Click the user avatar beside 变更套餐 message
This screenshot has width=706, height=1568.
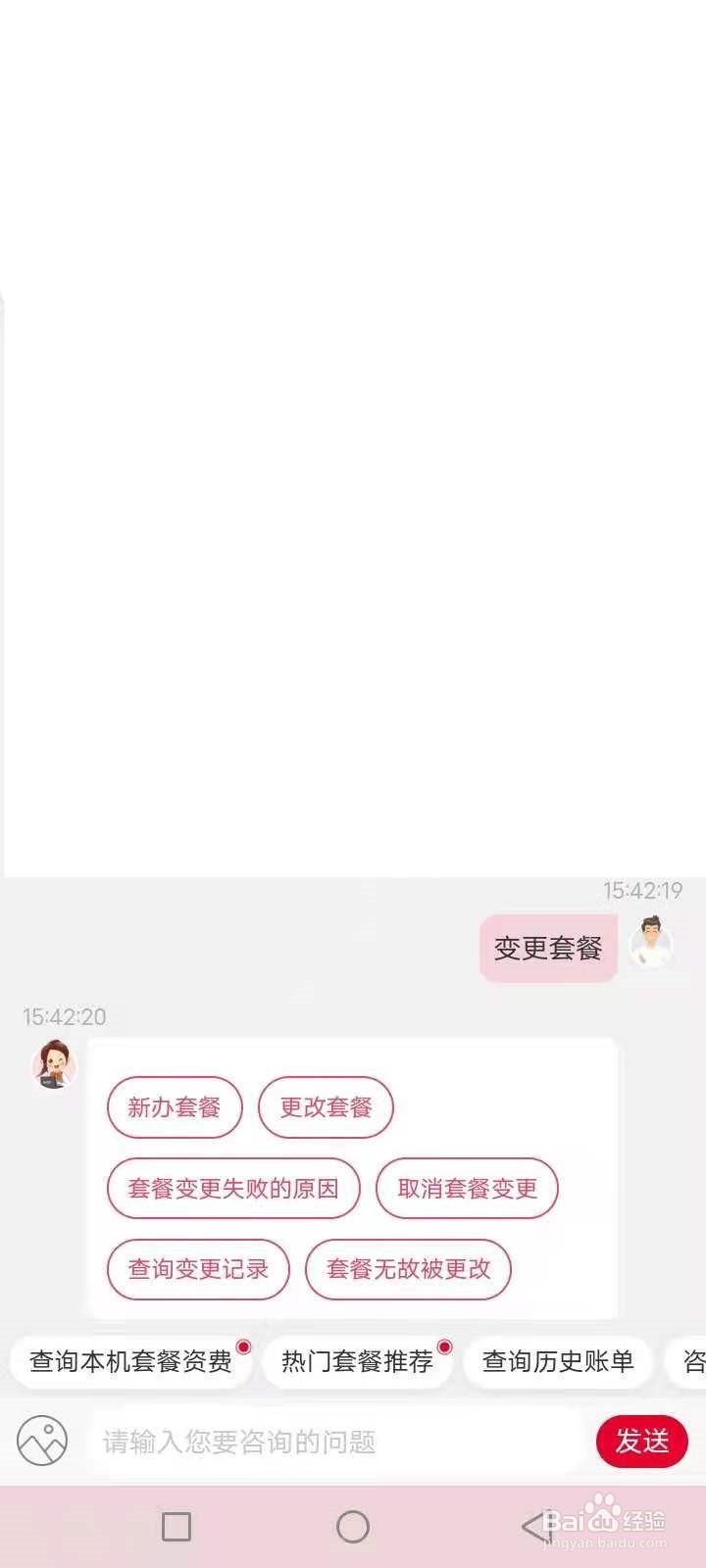click(651, 946)
